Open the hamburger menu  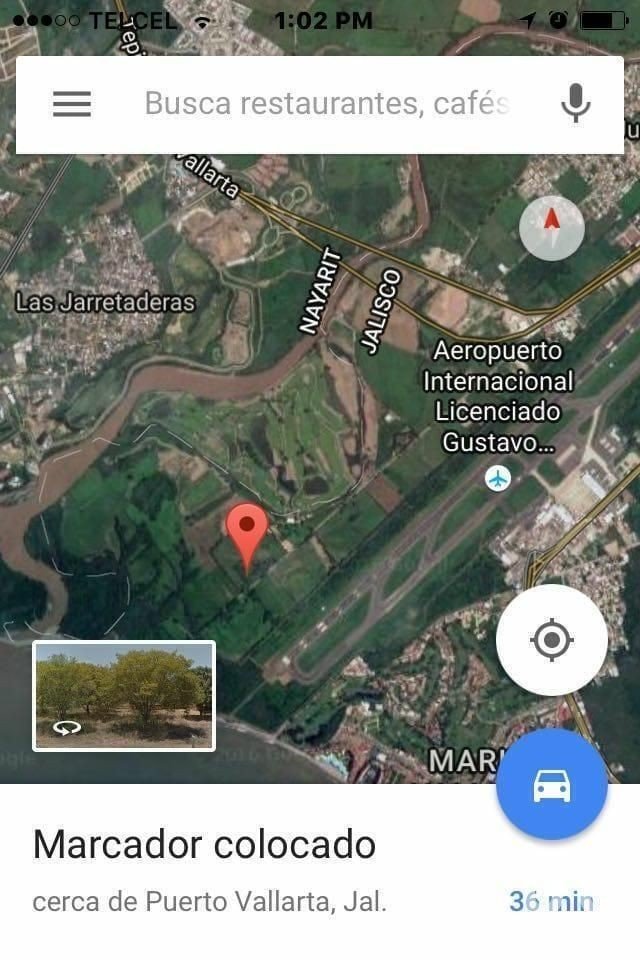click(x=72, y=104)
